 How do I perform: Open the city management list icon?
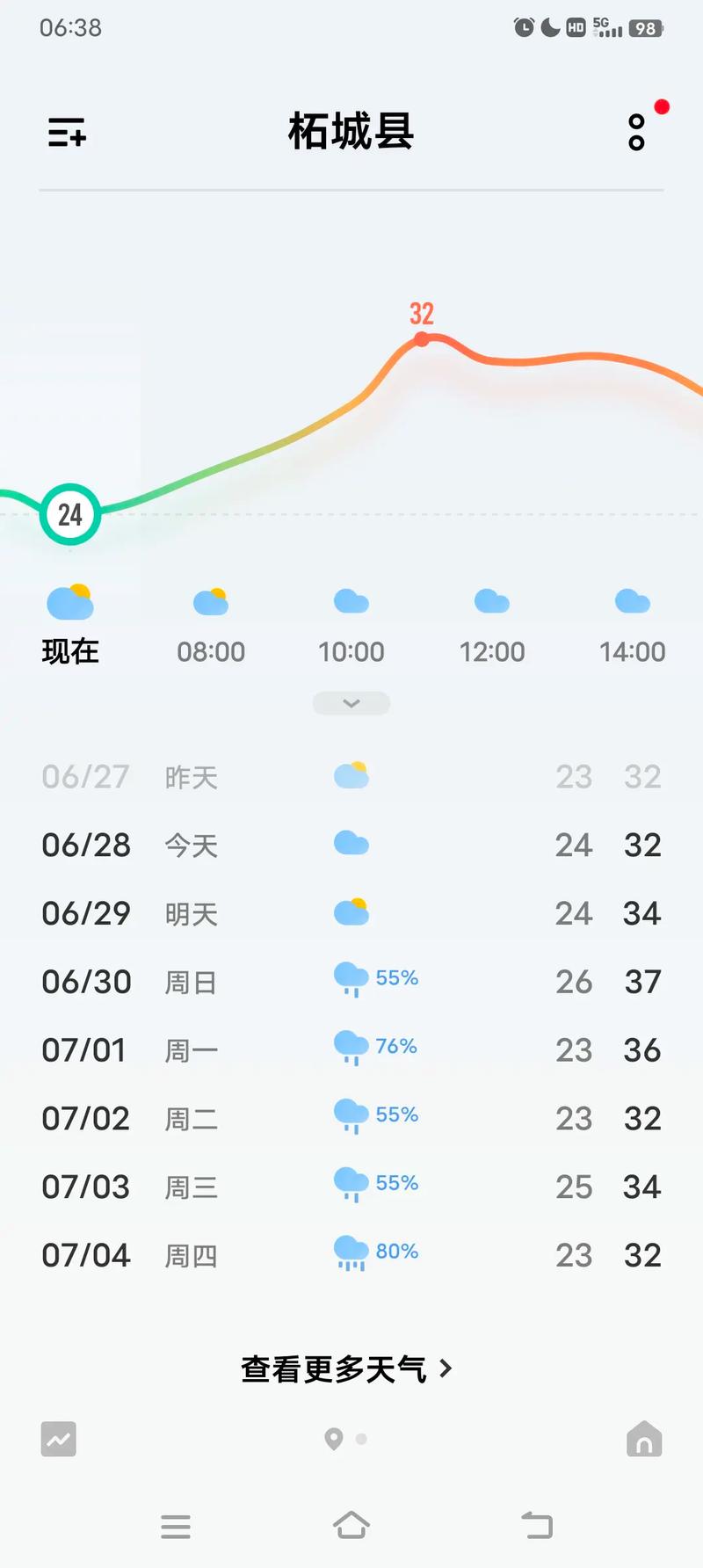click(66, 133)
